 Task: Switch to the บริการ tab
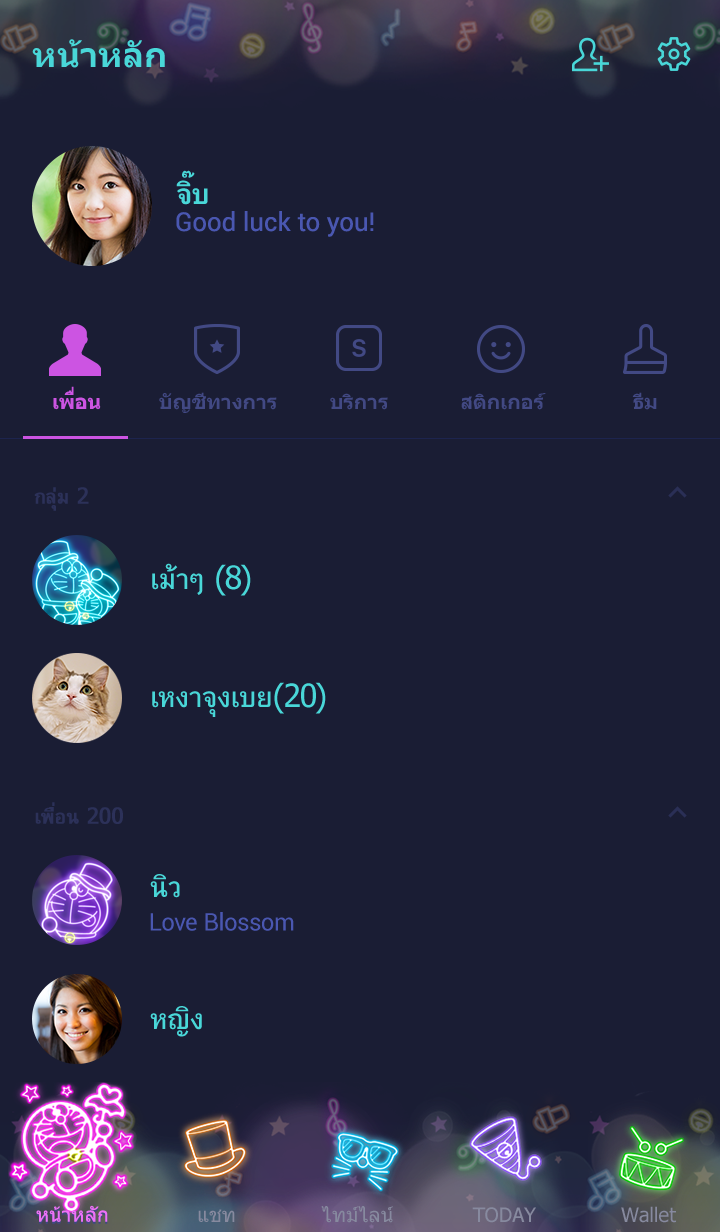358,368
